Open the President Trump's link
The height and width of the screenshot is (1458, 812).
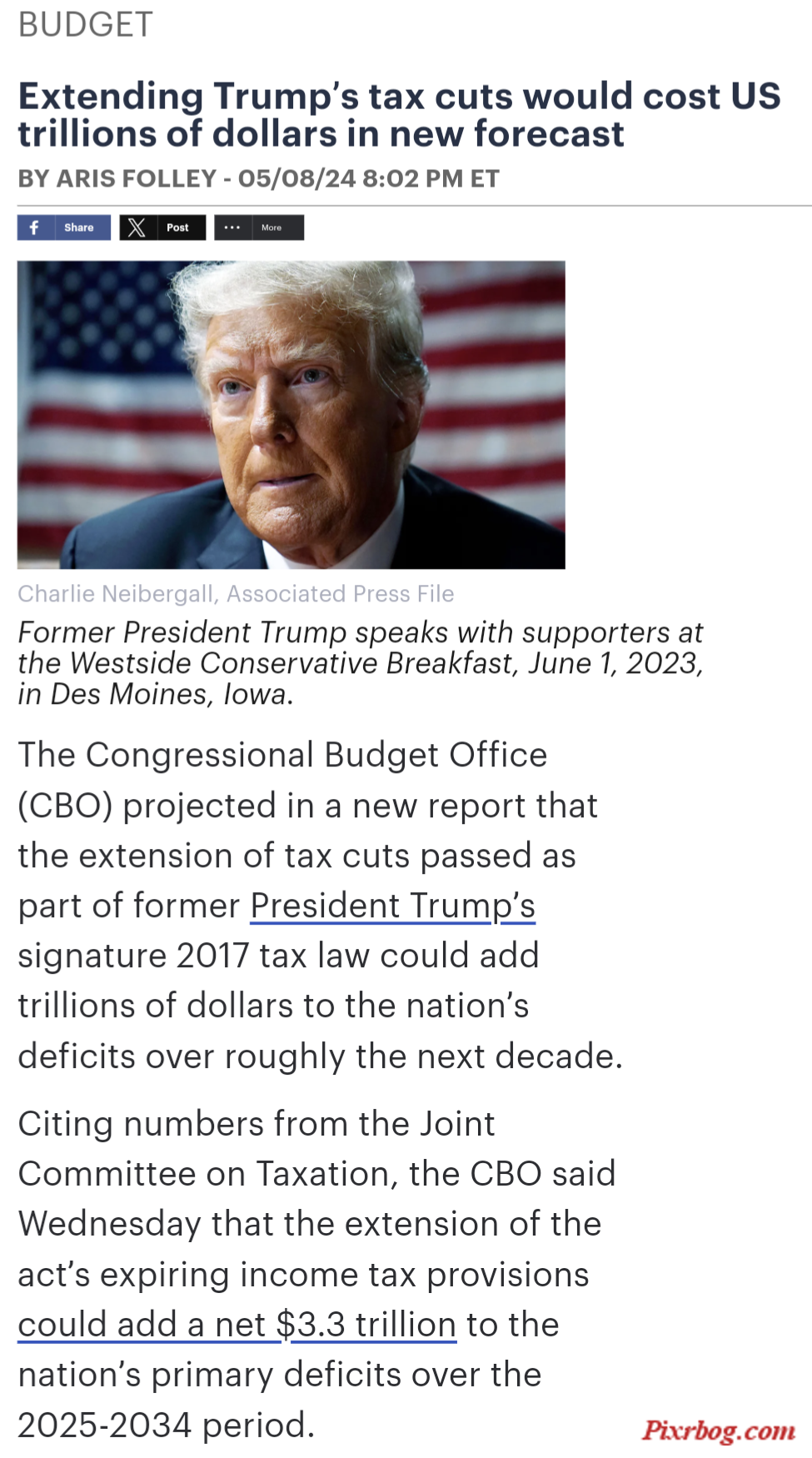coord(392,906)
